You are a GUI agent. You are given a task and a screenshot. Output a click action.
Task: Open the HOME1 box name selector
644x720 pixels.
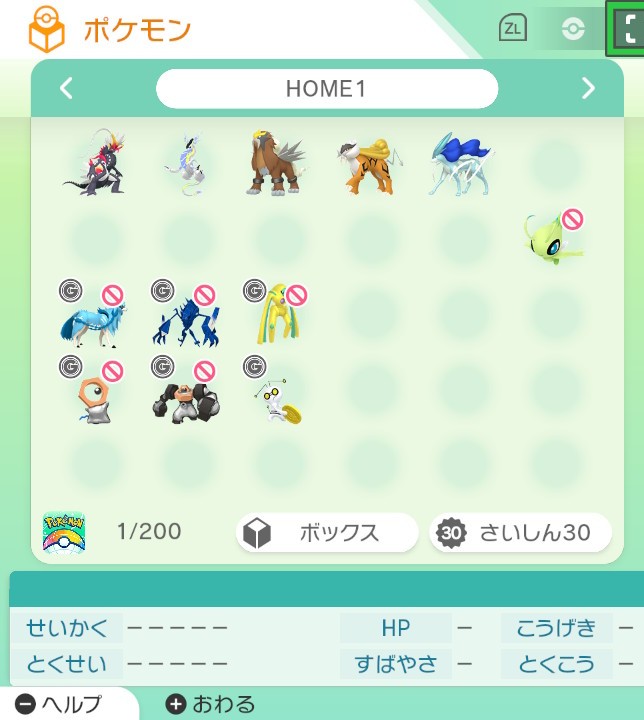coord(327,89)
